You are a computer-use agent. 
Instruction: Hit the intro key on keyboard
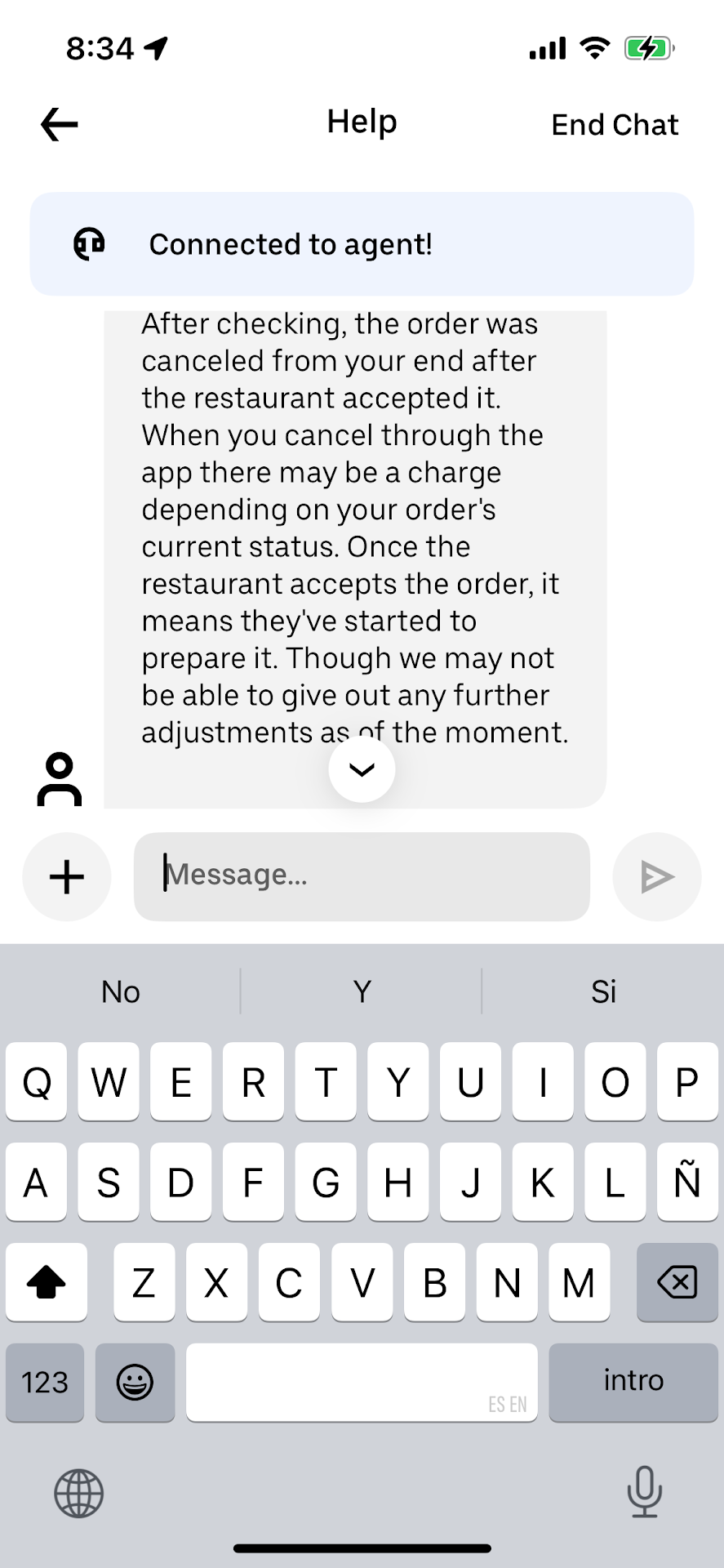coord(633,1381)
